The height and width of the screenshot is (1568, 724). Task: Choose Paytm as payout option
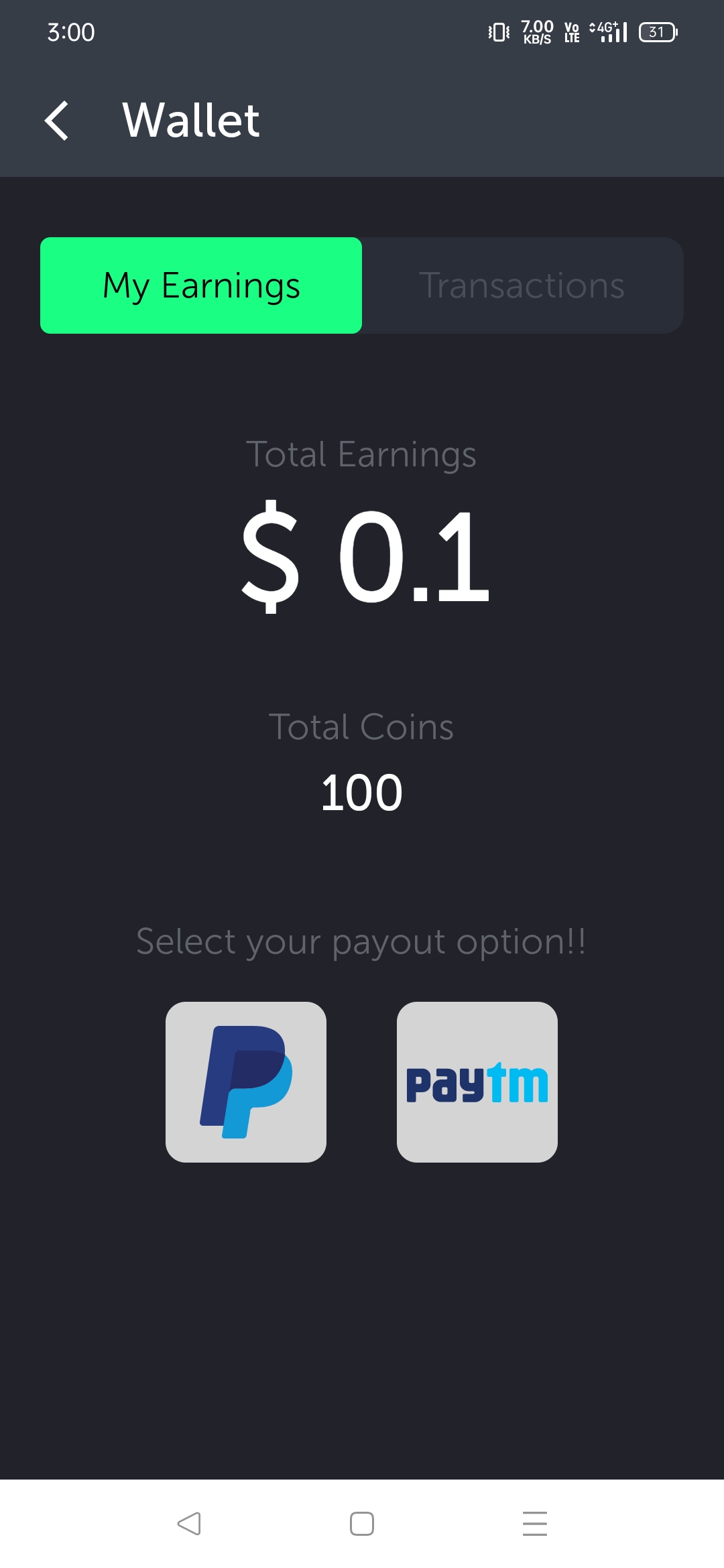[x=477, y=1082]
